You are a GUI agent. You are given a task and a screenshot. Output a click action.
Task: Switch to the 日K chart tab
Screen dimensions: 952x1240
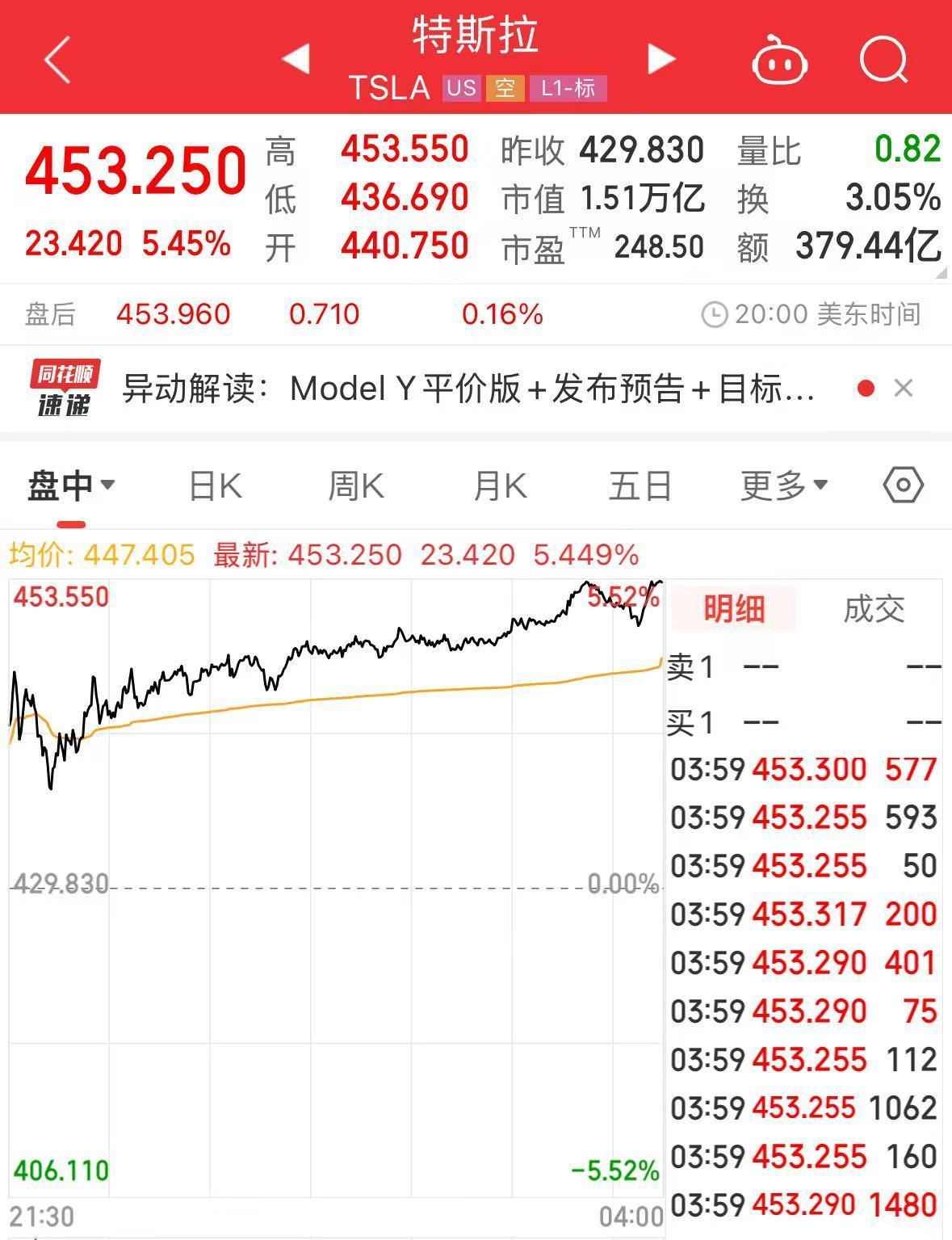(x=215, y=486)
